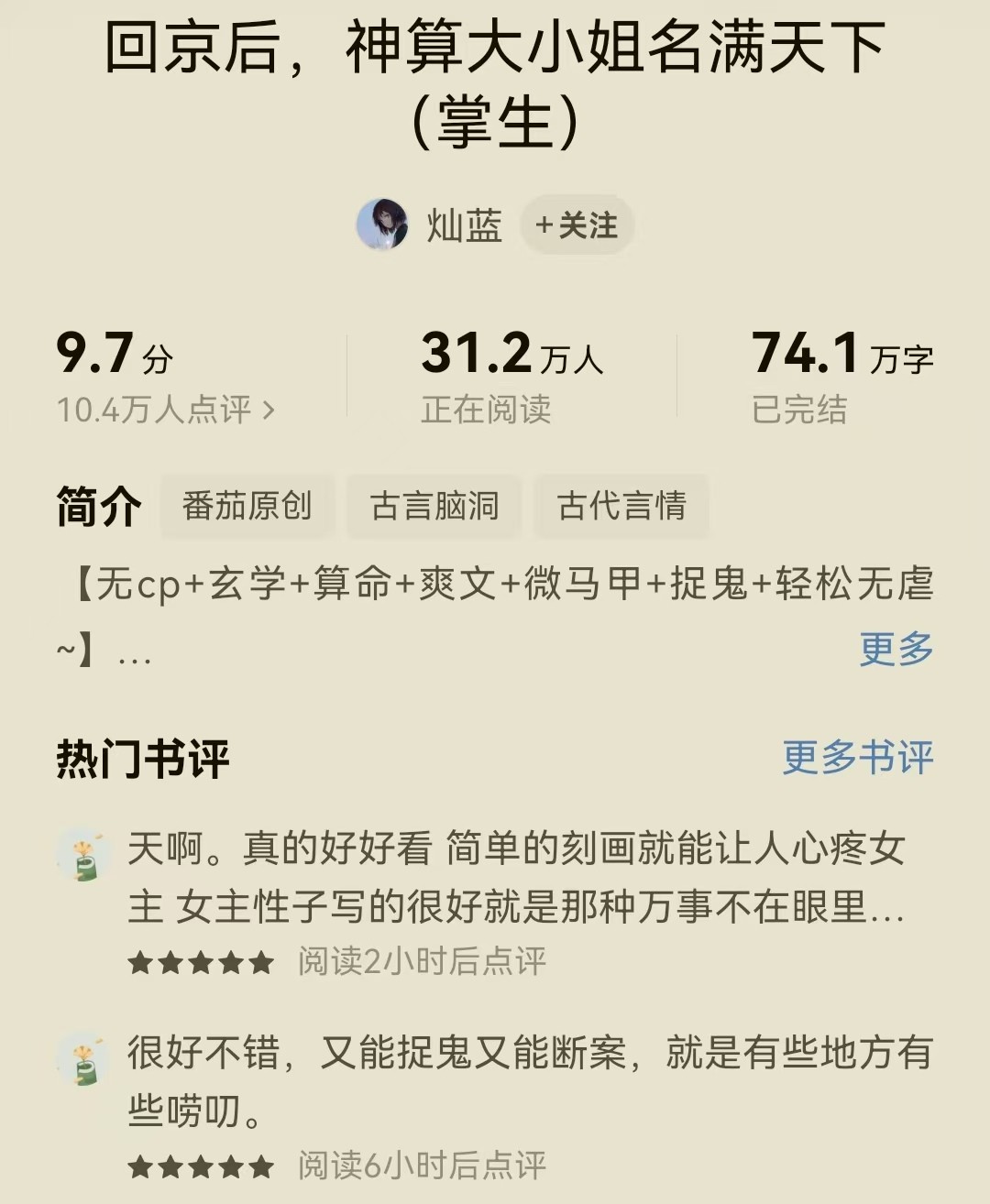This screenshot has width=990, height=1204.
Task: Open the 古言脑洞 tag
Action: tap(434, 506)
